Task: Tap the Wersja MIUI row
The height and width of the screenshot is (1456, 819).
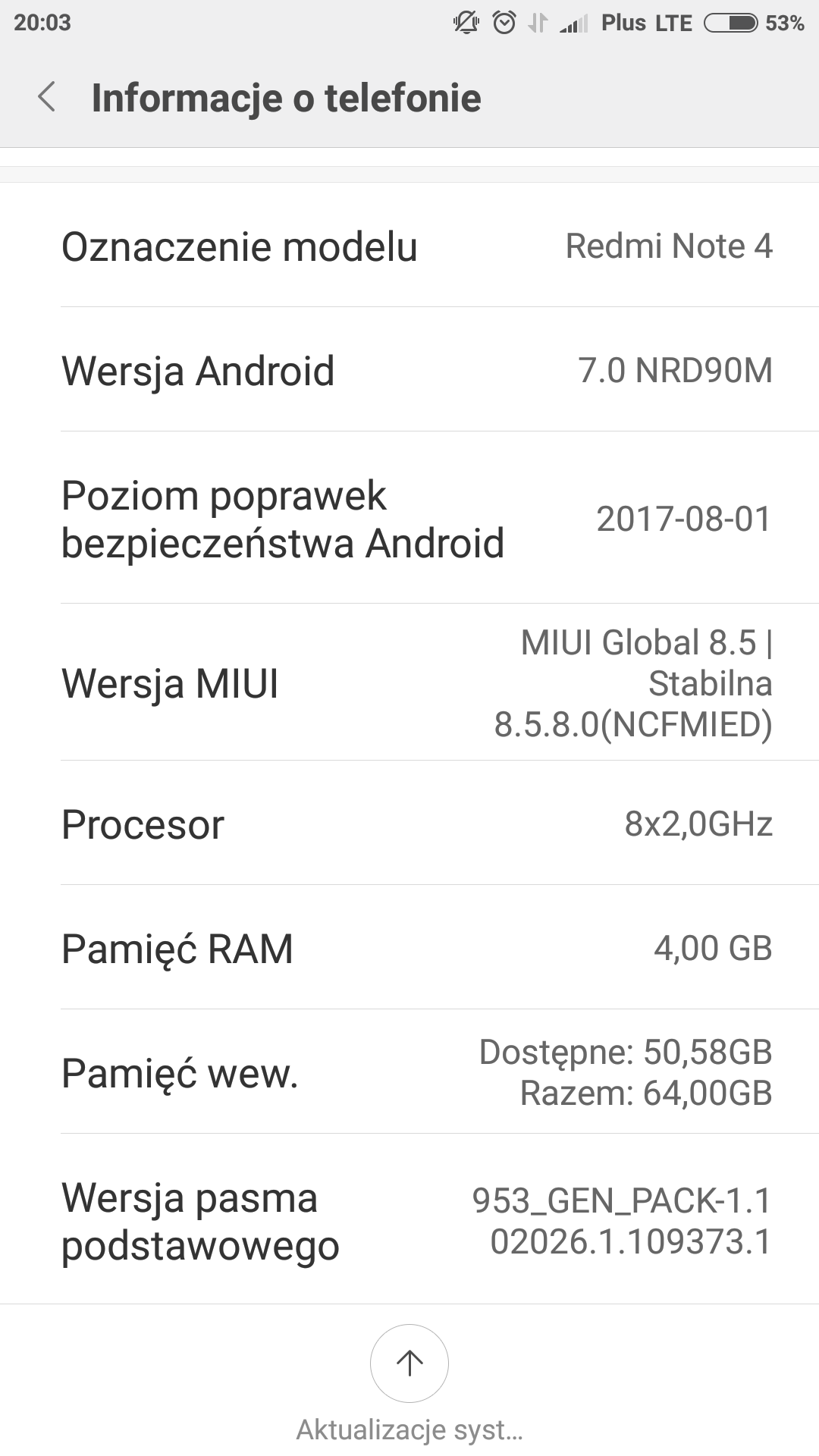Action: 409,682
